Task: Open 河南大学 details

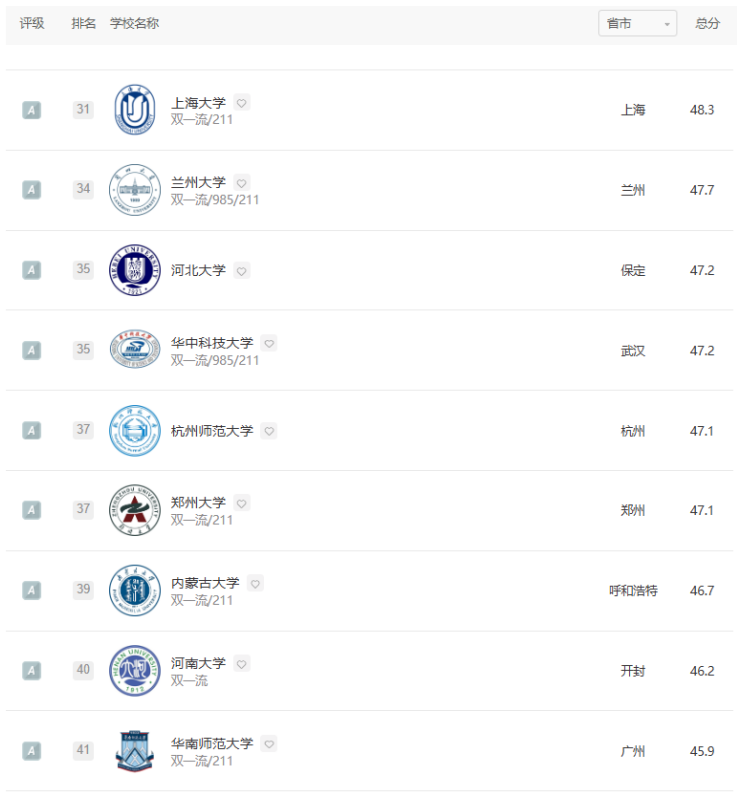Action: 198,662
